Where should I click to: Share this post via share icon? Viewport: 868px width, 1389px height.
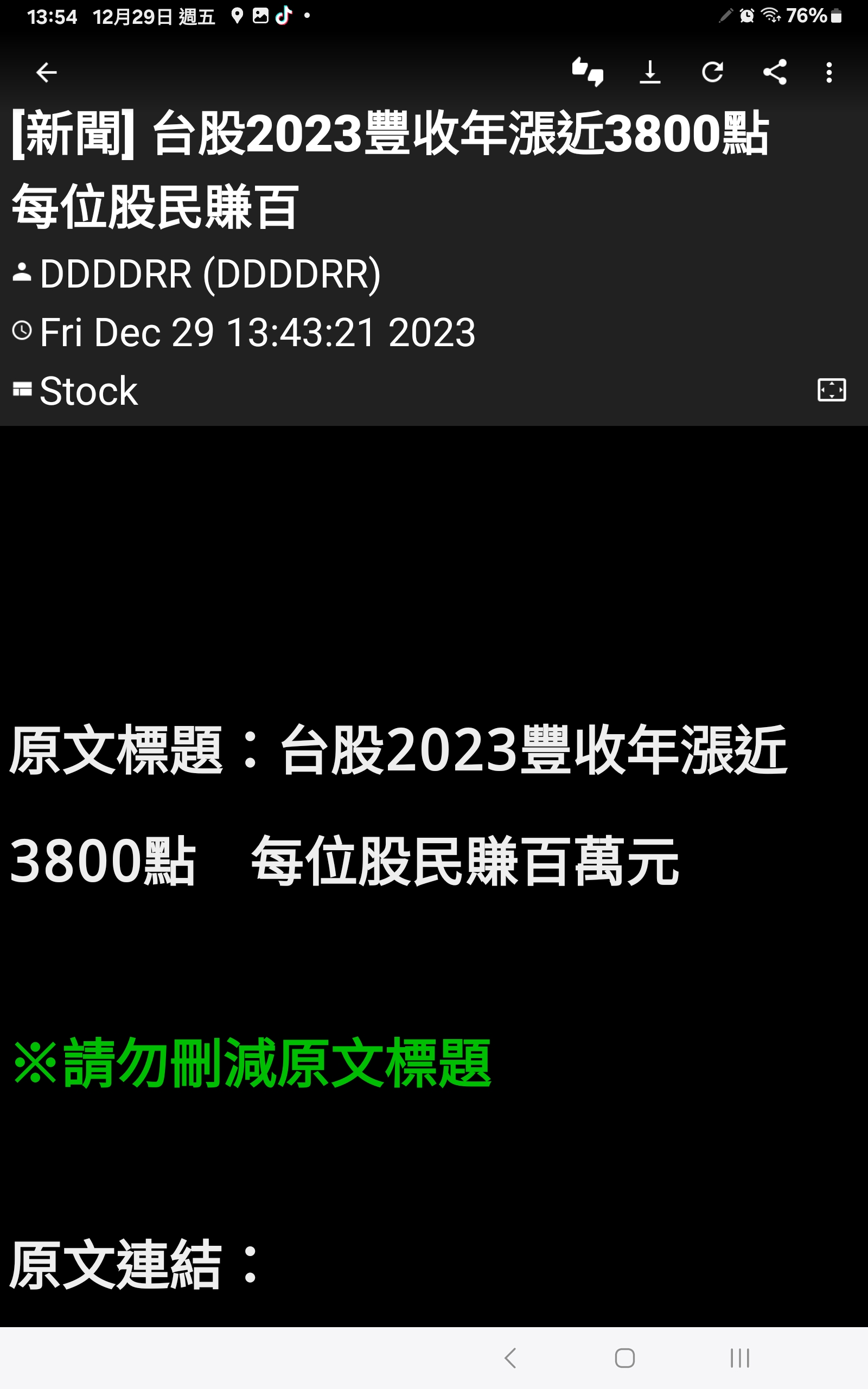(775, 72)
